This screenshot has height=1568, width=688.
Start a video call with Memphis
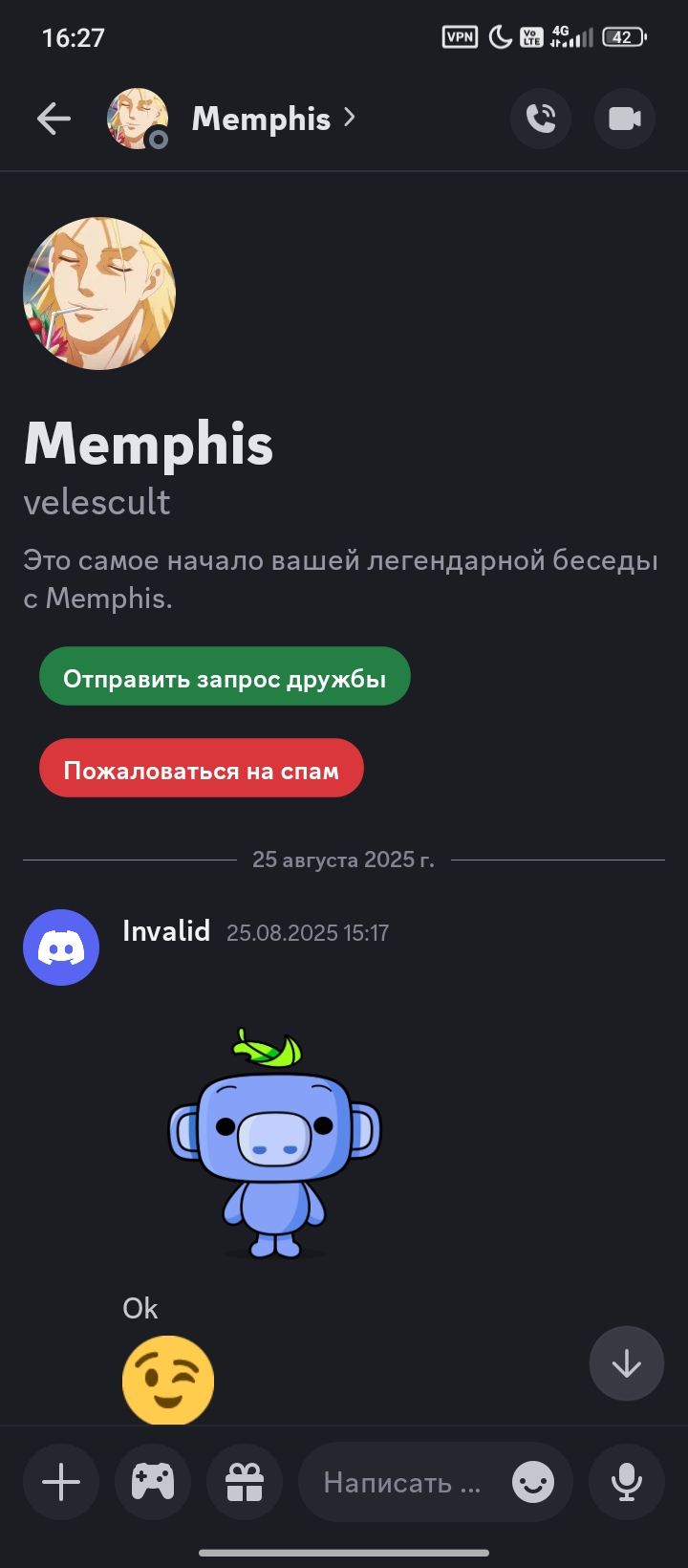625,119
